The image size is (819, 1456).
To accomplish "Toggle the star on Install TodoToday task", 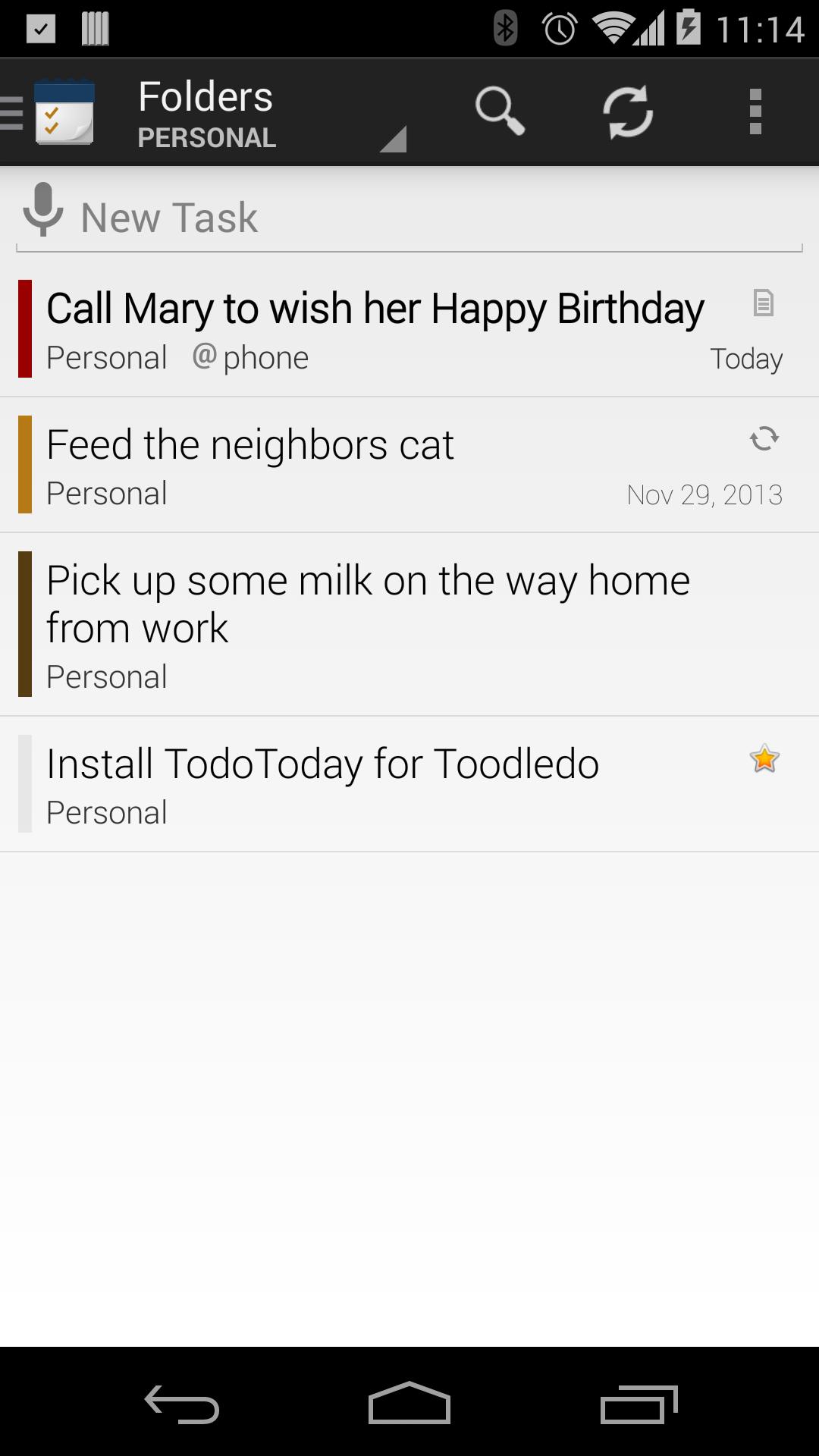I will (763, 758).
